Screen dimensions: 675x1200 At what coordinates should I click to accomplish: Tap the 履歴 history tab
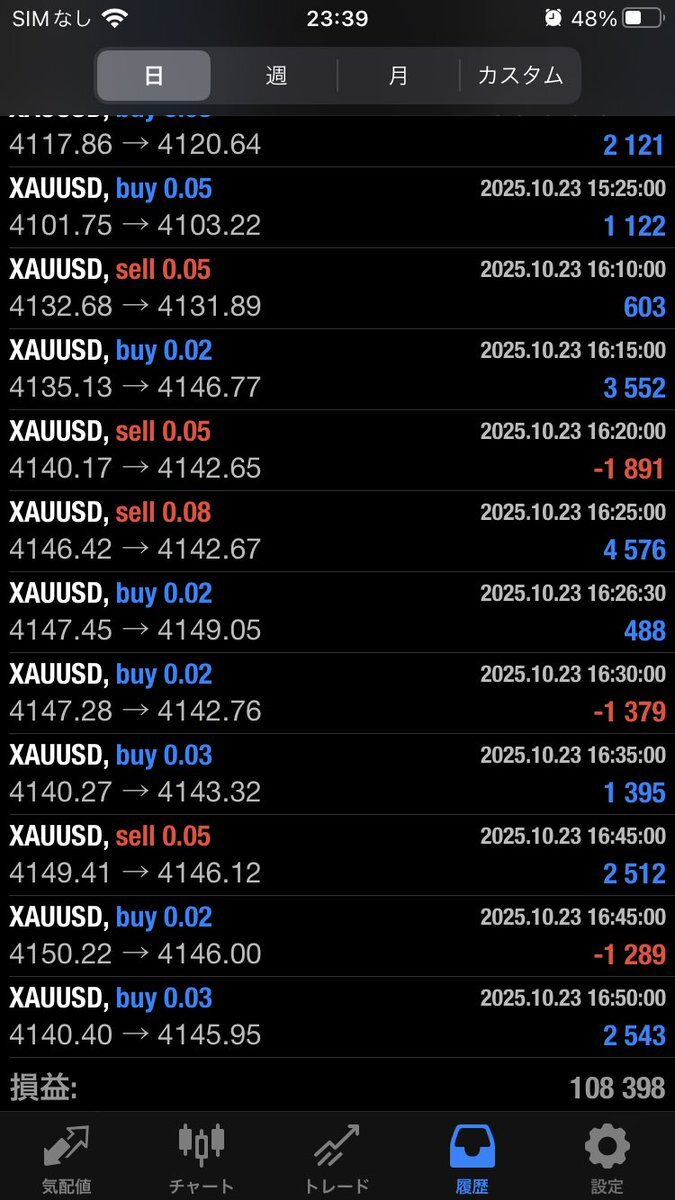pyautogui.click(x=471, y=1157)
